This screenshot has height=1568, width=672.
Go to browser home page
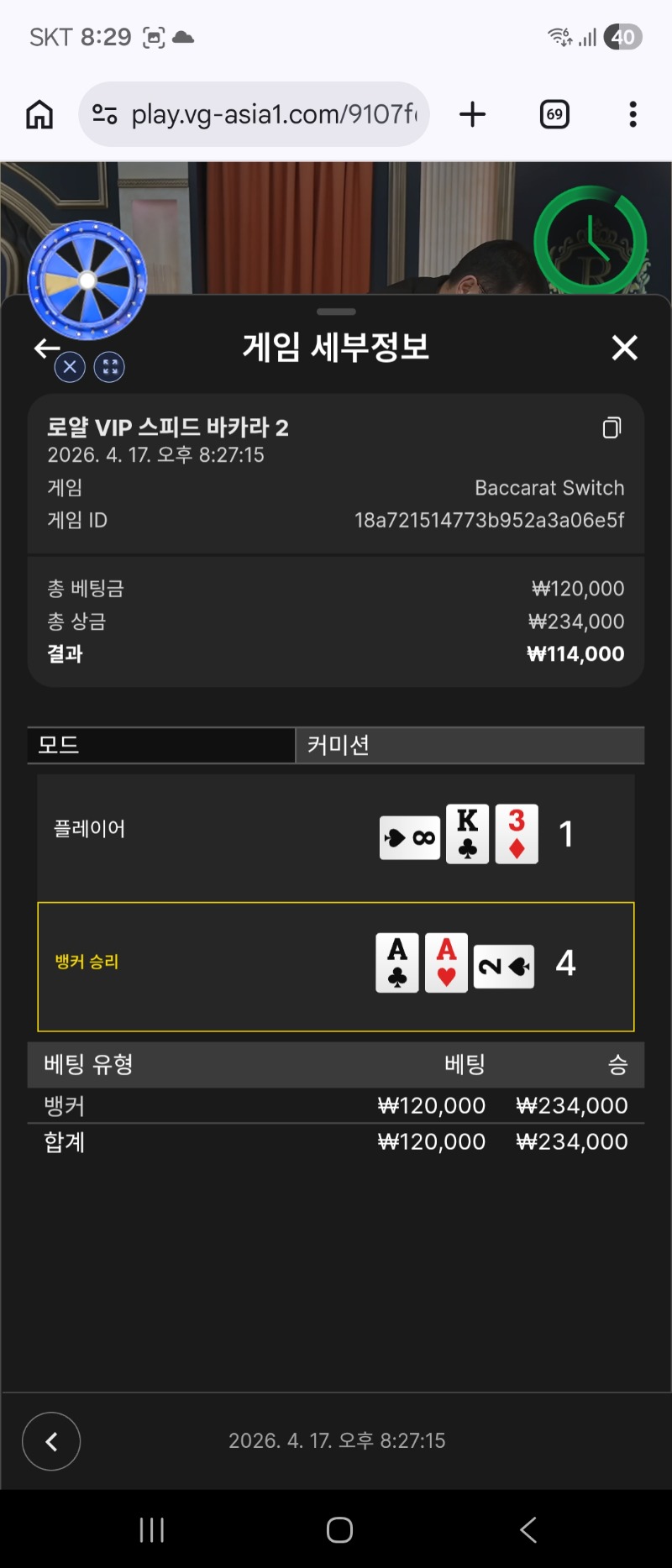pos(39,114)
